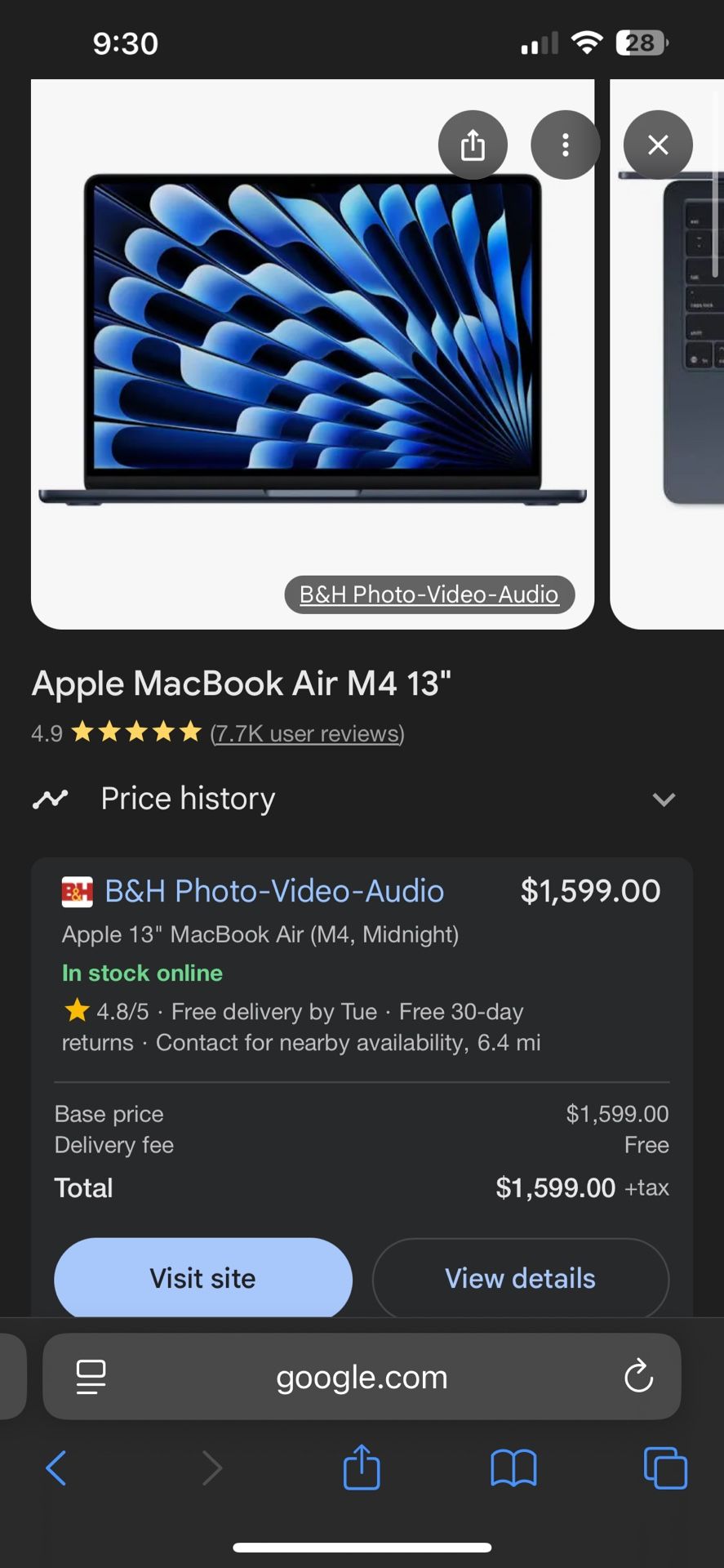This screenshot has width=724, height=1568.
Task: Open the 7.7K user reviews link
Action: coord(307,733)
